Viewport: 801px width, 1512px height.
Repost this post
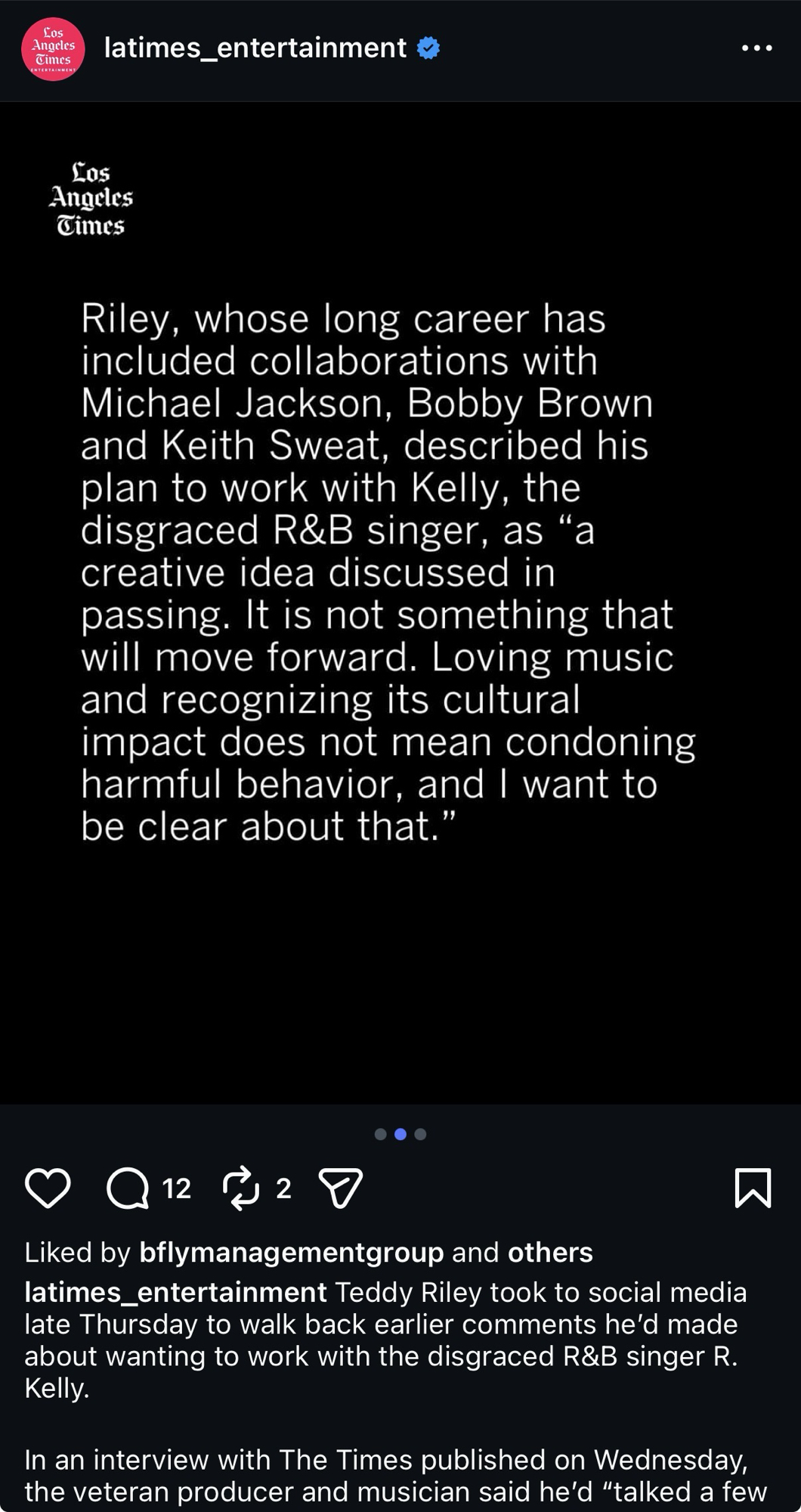242,1188
